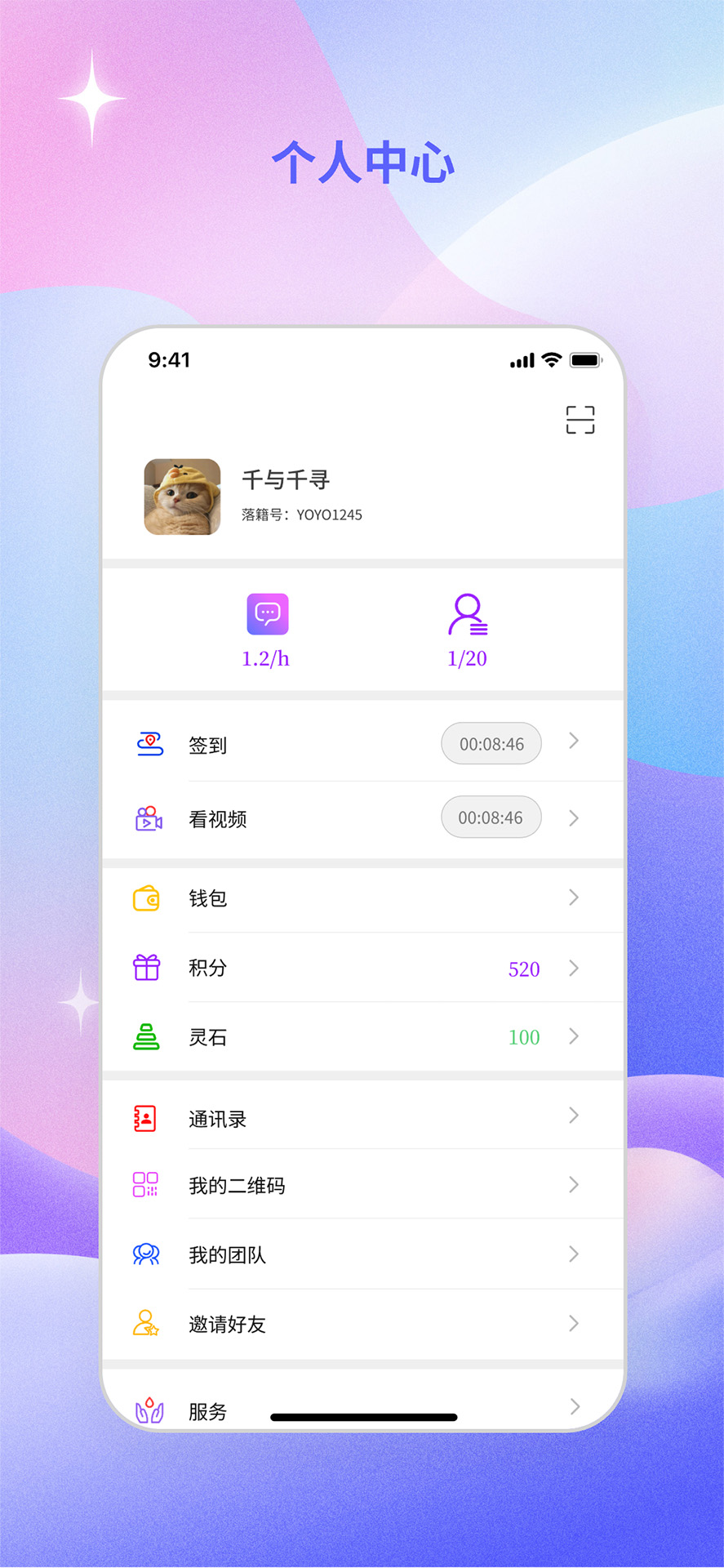Tap the 积分 gift box icon
Image resolution: width=724 pixels, height=1568 pixels.
pos(148,967)
